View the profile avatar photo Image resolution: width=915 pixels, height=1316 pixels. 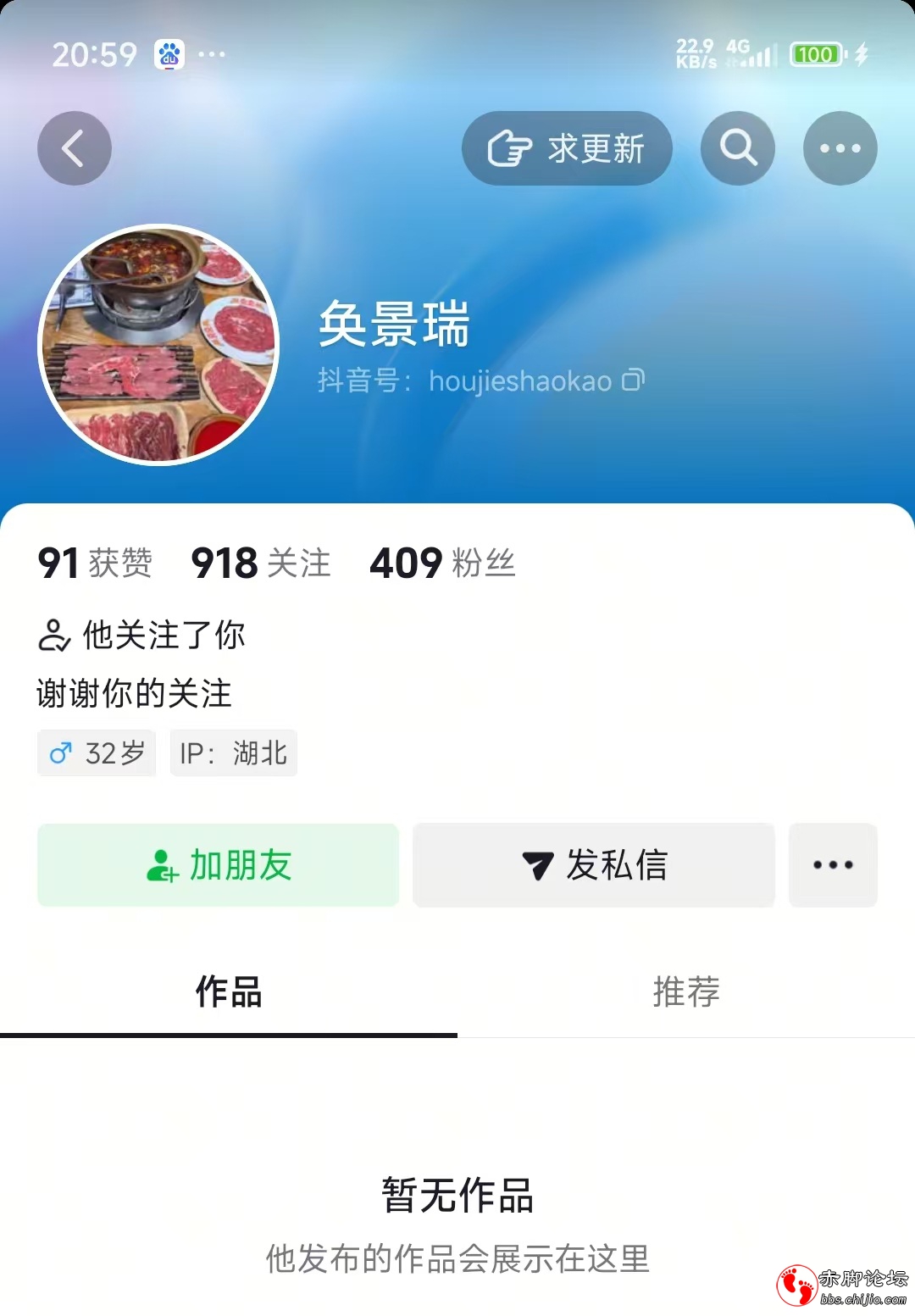[x=159, y=345]
